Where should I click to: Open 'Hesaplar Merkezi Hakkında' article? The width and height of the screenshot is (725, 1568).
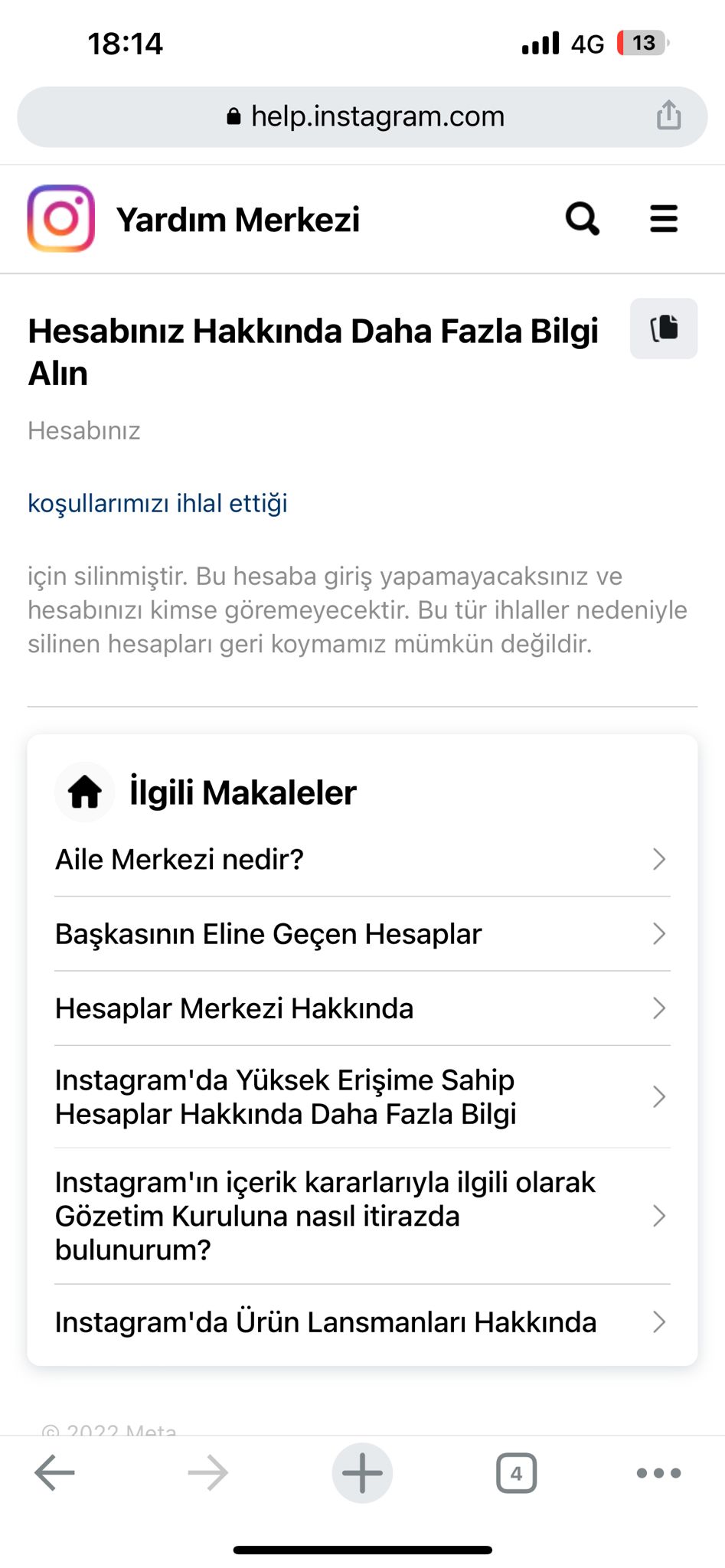click(362, 1008)
